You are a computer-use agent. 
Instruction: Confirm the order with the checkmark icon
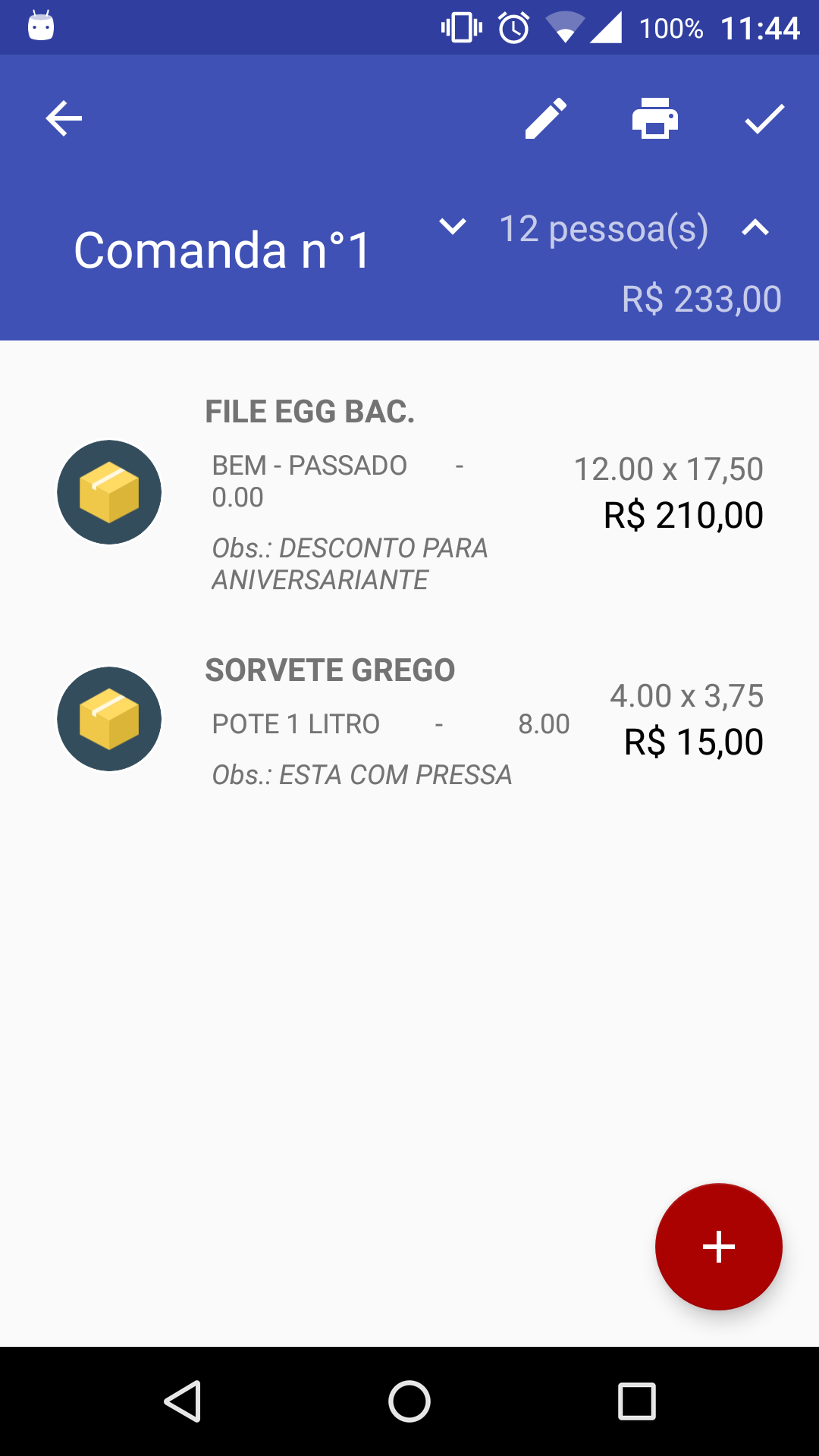(764, 118)
